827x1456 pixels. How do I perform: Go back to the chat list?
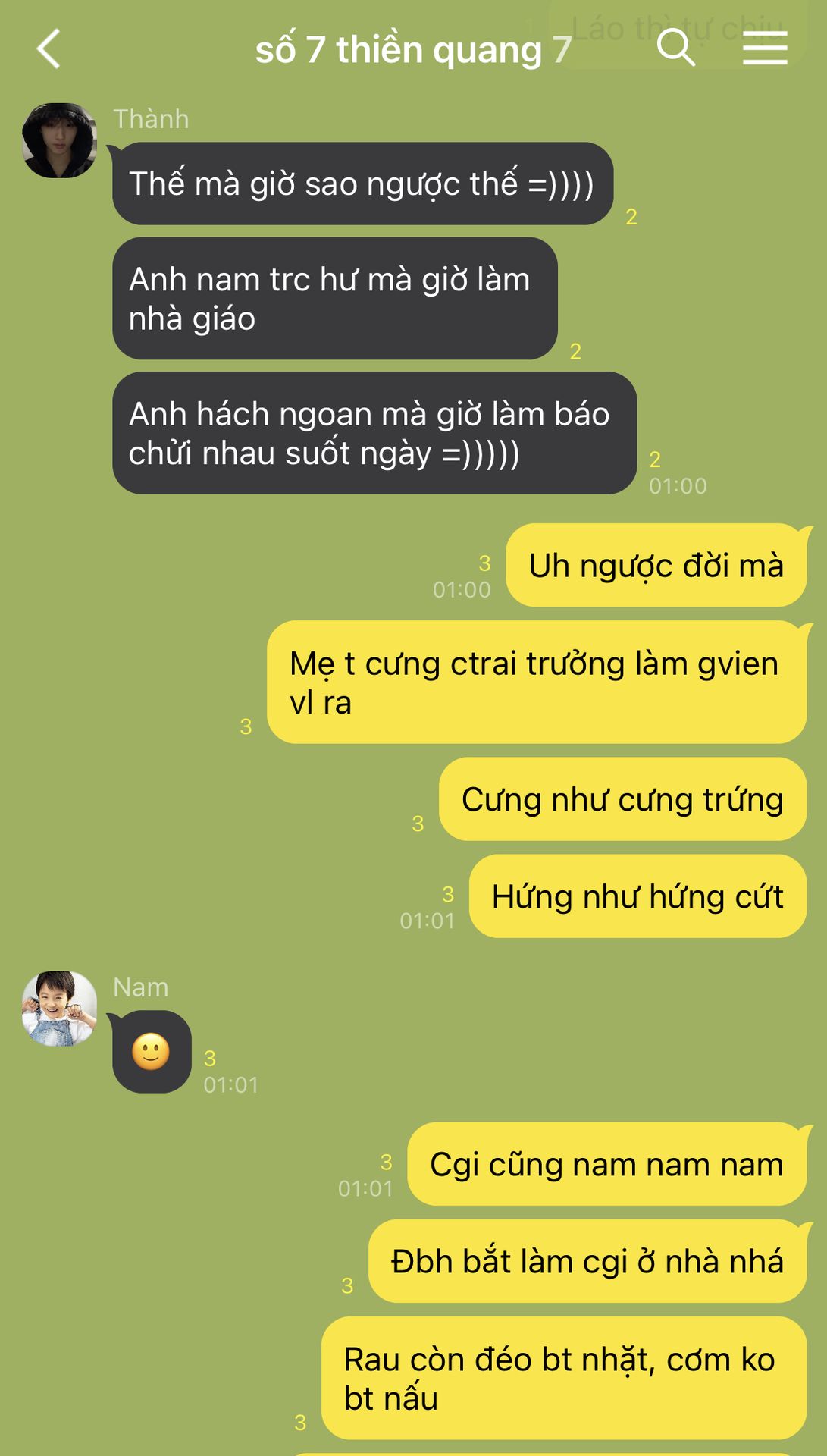[49, 49]
